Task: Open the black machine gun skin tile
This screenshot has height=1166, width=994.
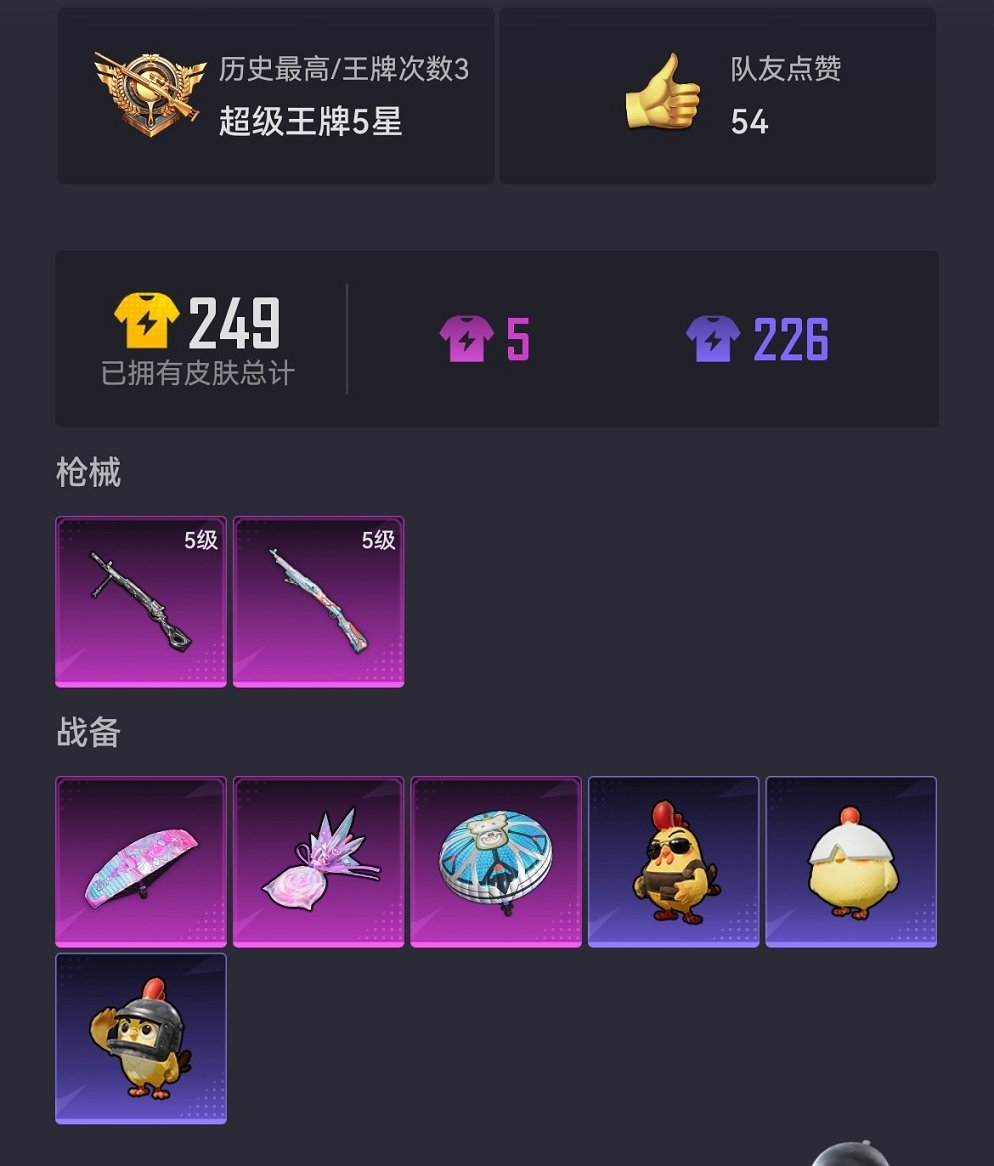Action: [x=141, y=601]
